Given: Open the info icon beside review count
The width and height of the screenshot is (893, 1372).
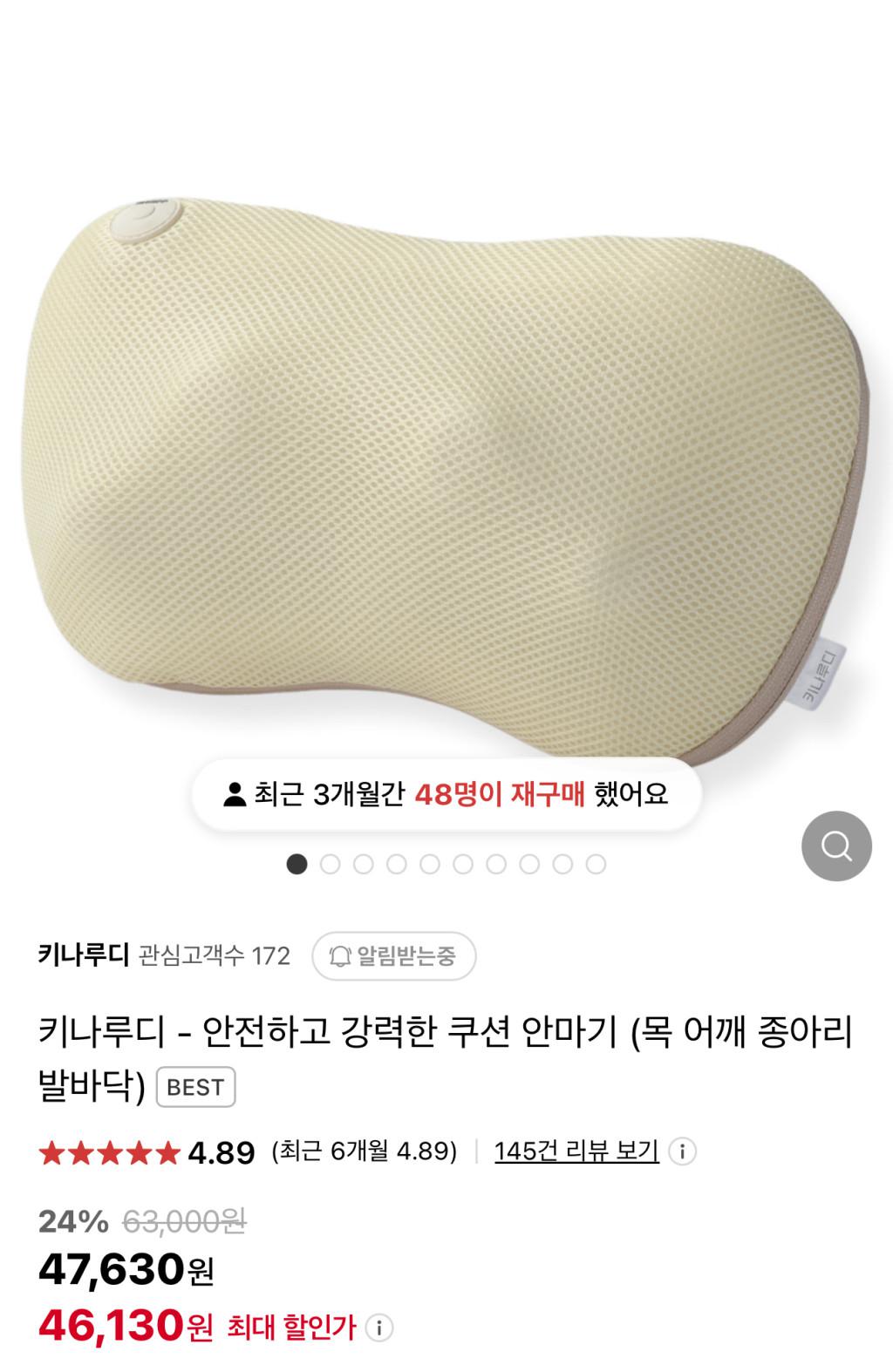Looking at the screenshot, I should [682, 1151].
